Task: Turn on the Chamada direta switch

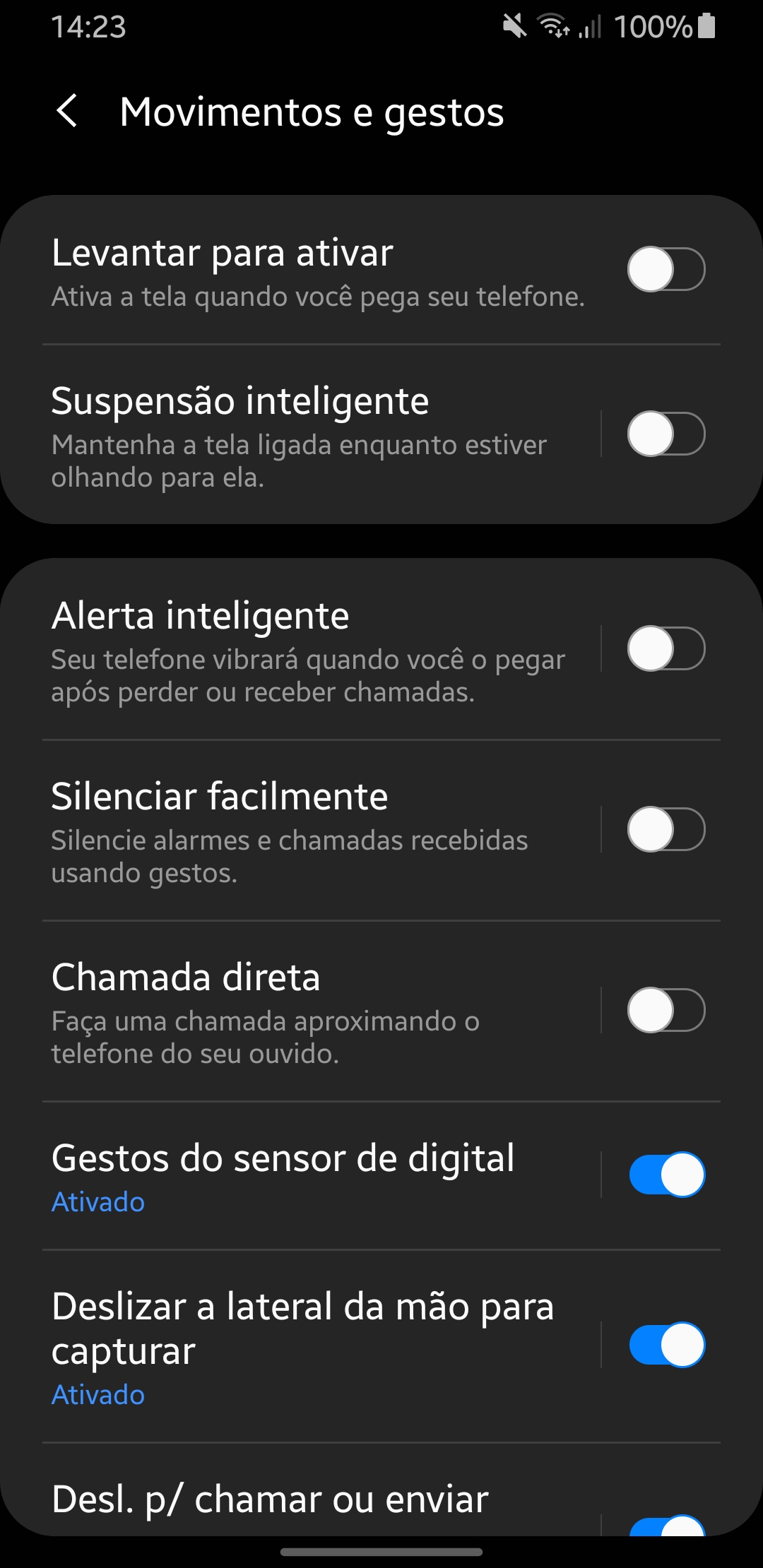Action: 666,1010
